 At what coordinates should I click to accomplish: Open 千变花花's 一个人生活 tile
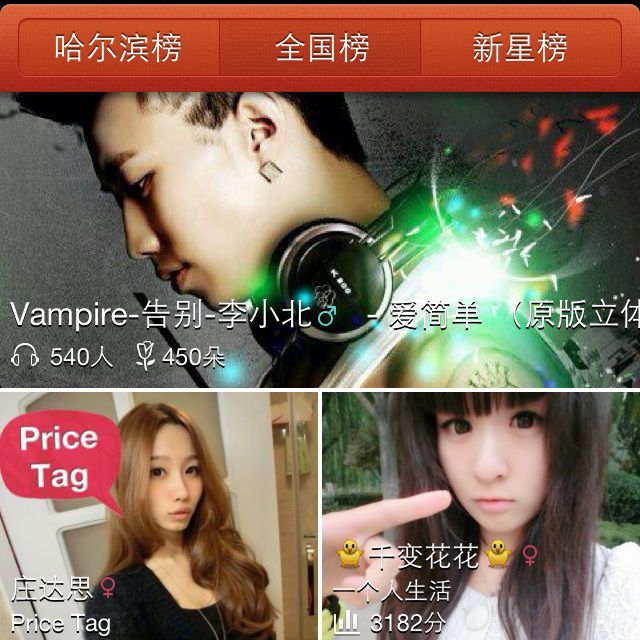pyautogui.click(x=481, y=516)
